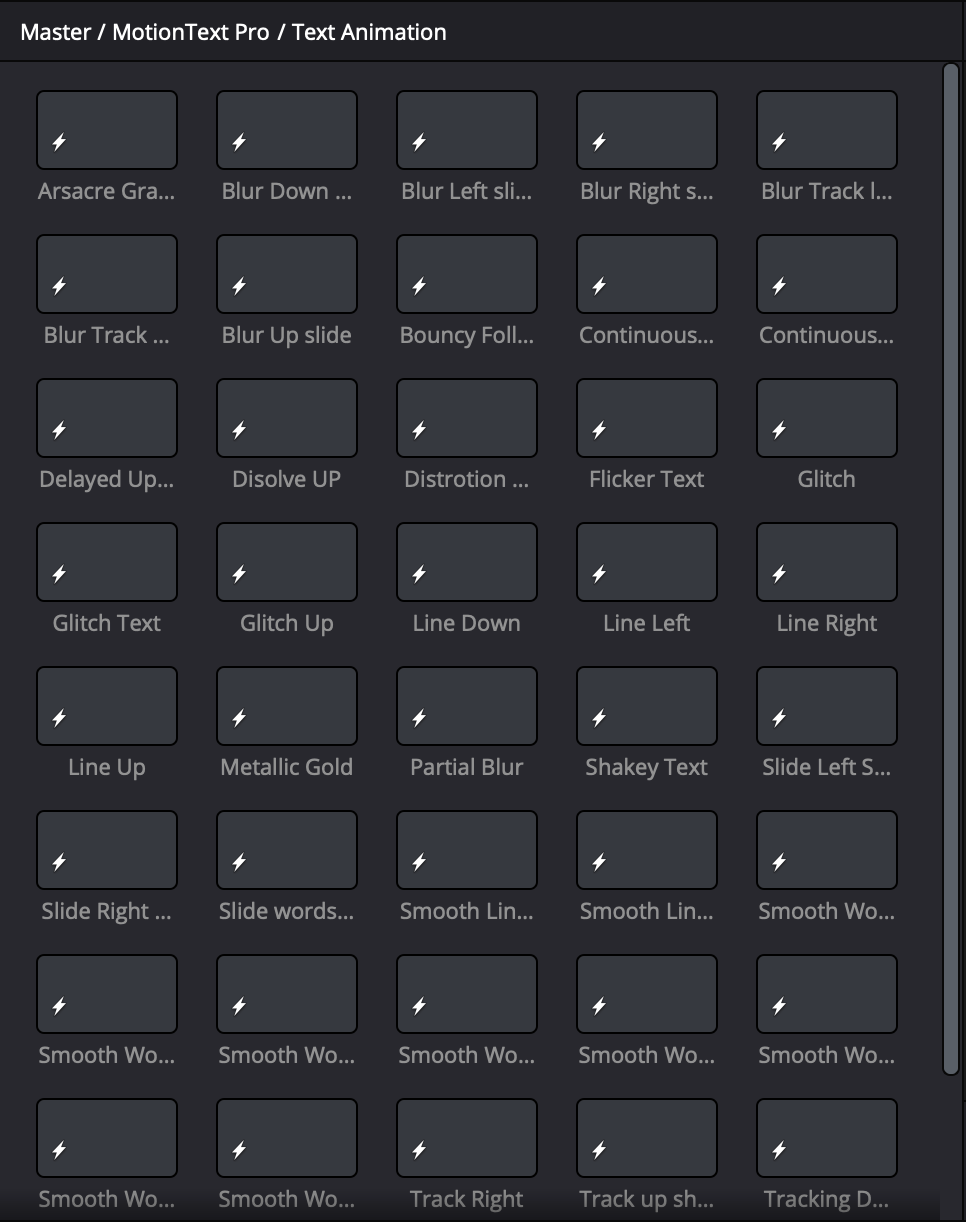The image size is (966, 1222).
Task: Open the Line Up preset
Action: [107, 706]
